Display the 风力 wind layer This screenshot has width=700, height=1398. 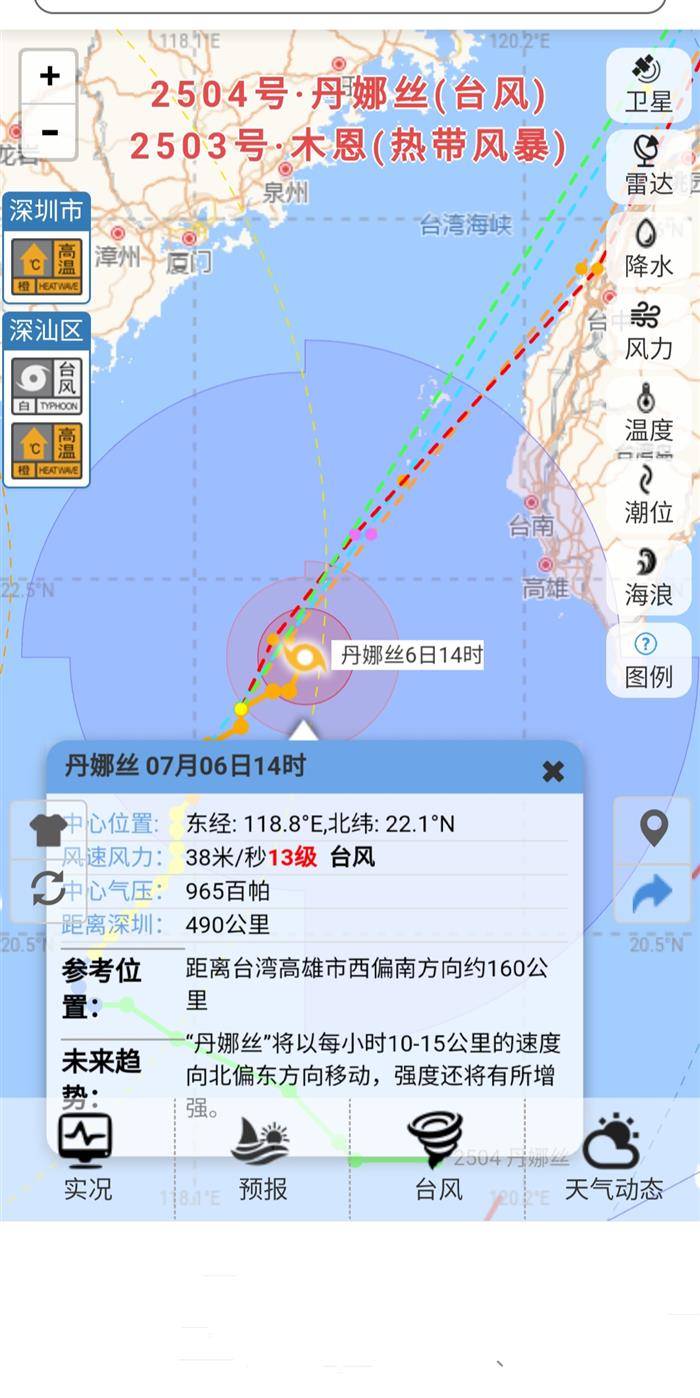click(x=648, y=331)
